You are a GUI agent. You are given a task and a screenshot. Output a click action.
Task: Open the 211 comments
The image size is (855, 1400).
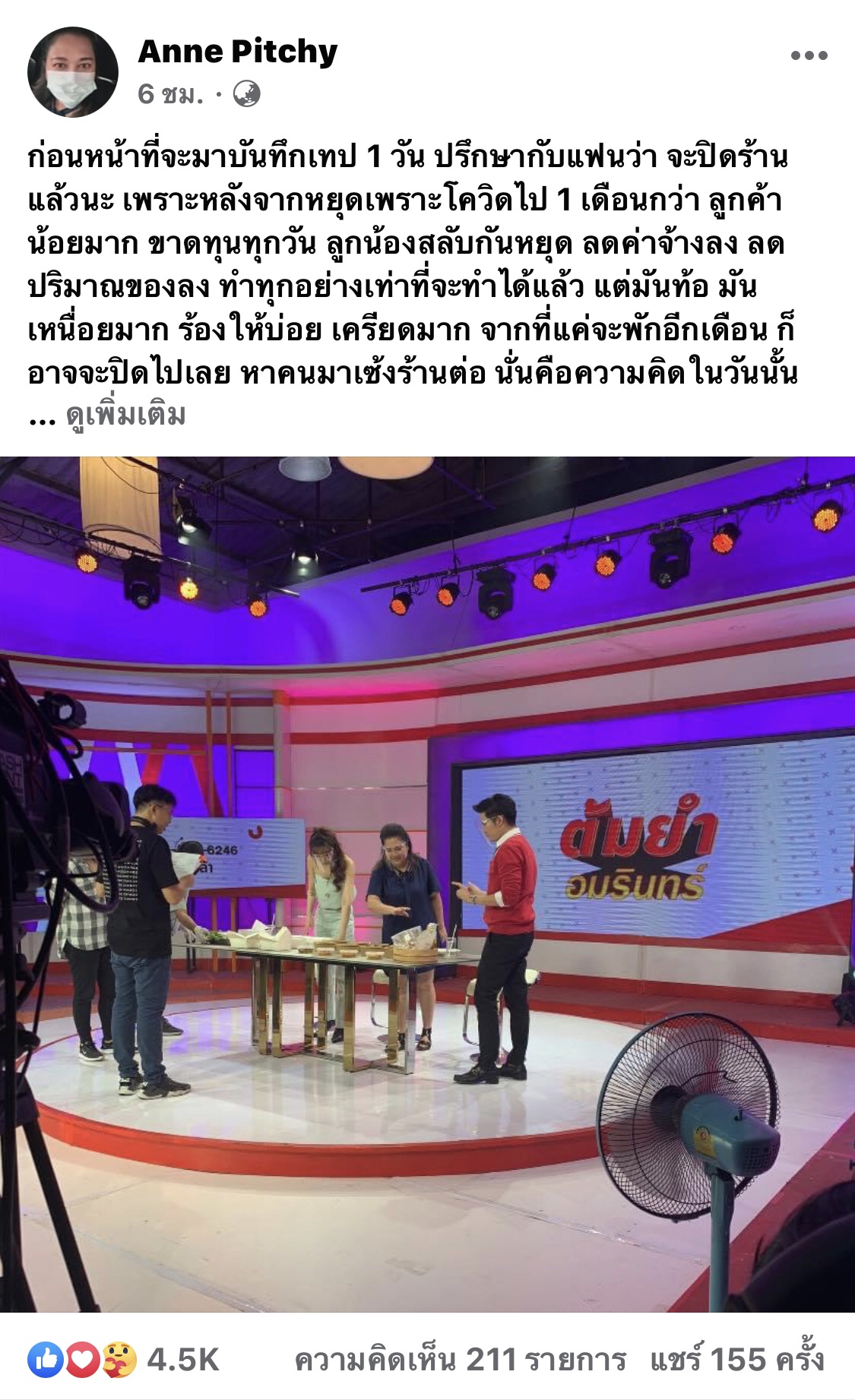[x=460, y=1360]
